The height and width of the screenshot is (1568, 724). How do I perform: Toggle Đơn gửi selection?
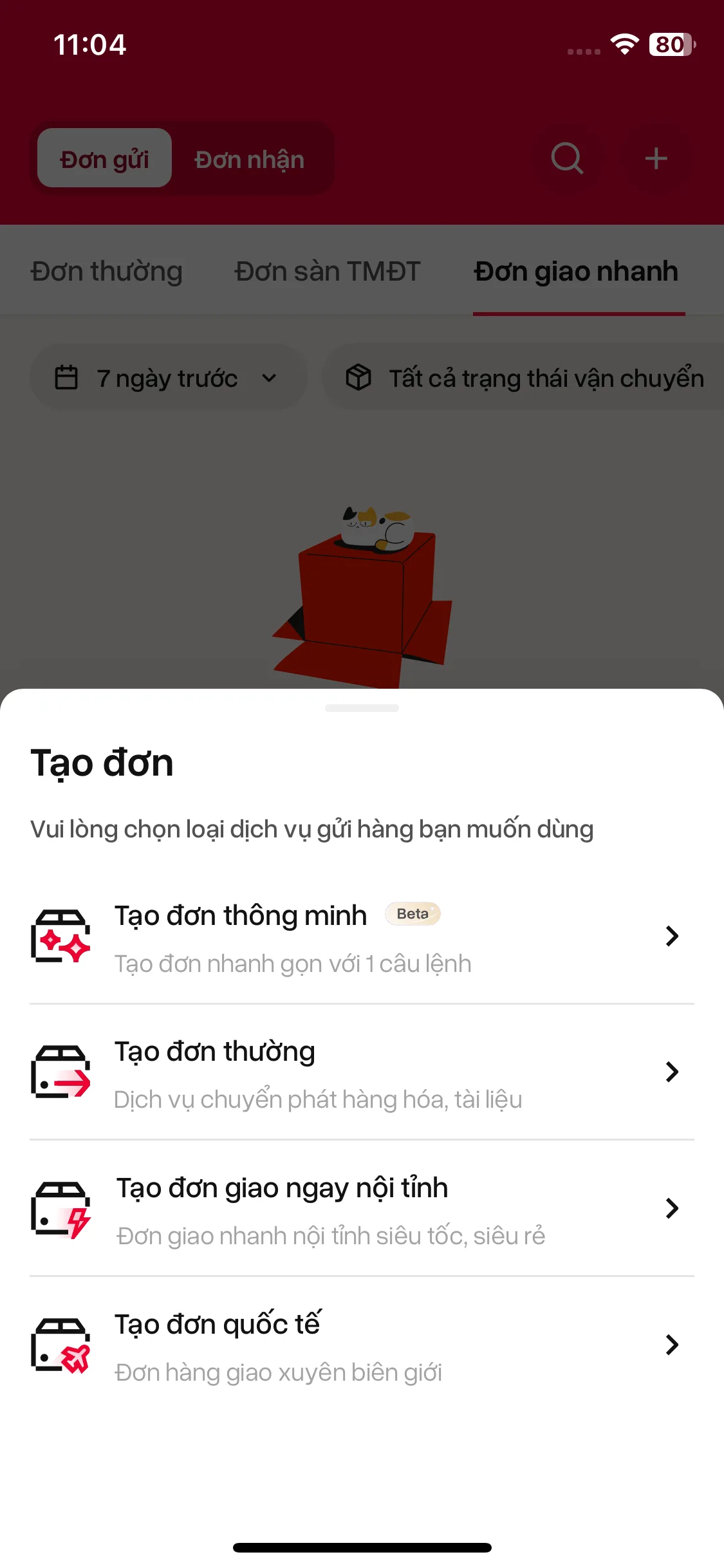(x=104, y=159)
